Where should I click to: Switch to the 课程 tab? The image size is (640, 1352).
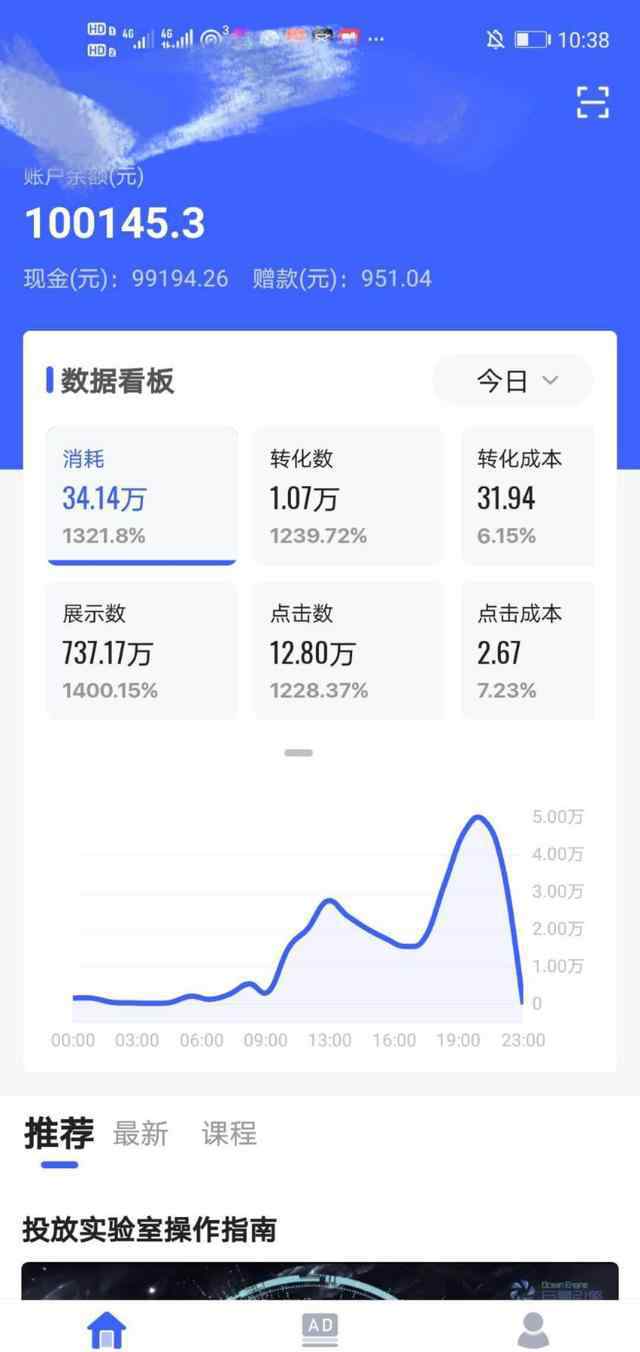click(229, 1134)
